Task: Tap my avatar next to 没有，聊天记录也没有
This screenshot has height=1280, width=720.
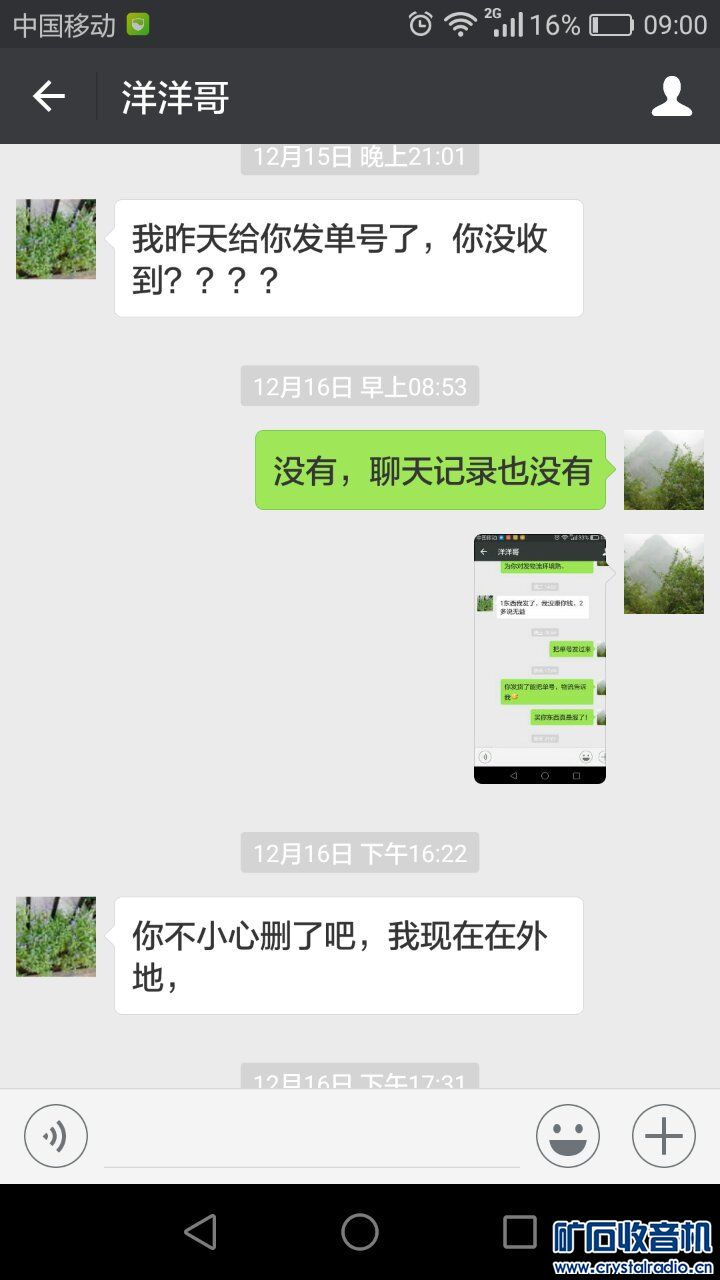Action: point(664,470)
